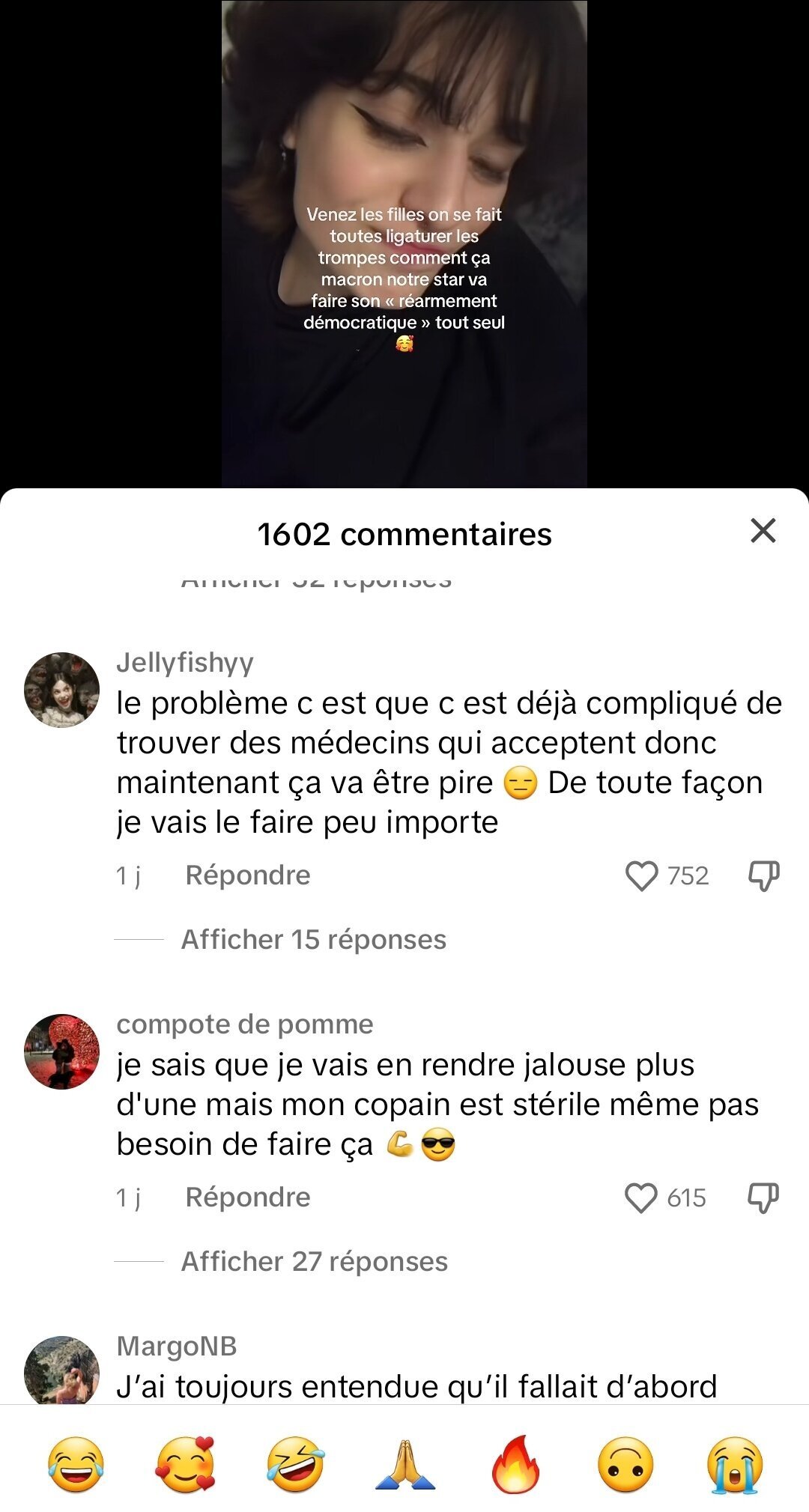
Task: Reply to compote de pomme's comment
Action: [x=248, y=1197]
